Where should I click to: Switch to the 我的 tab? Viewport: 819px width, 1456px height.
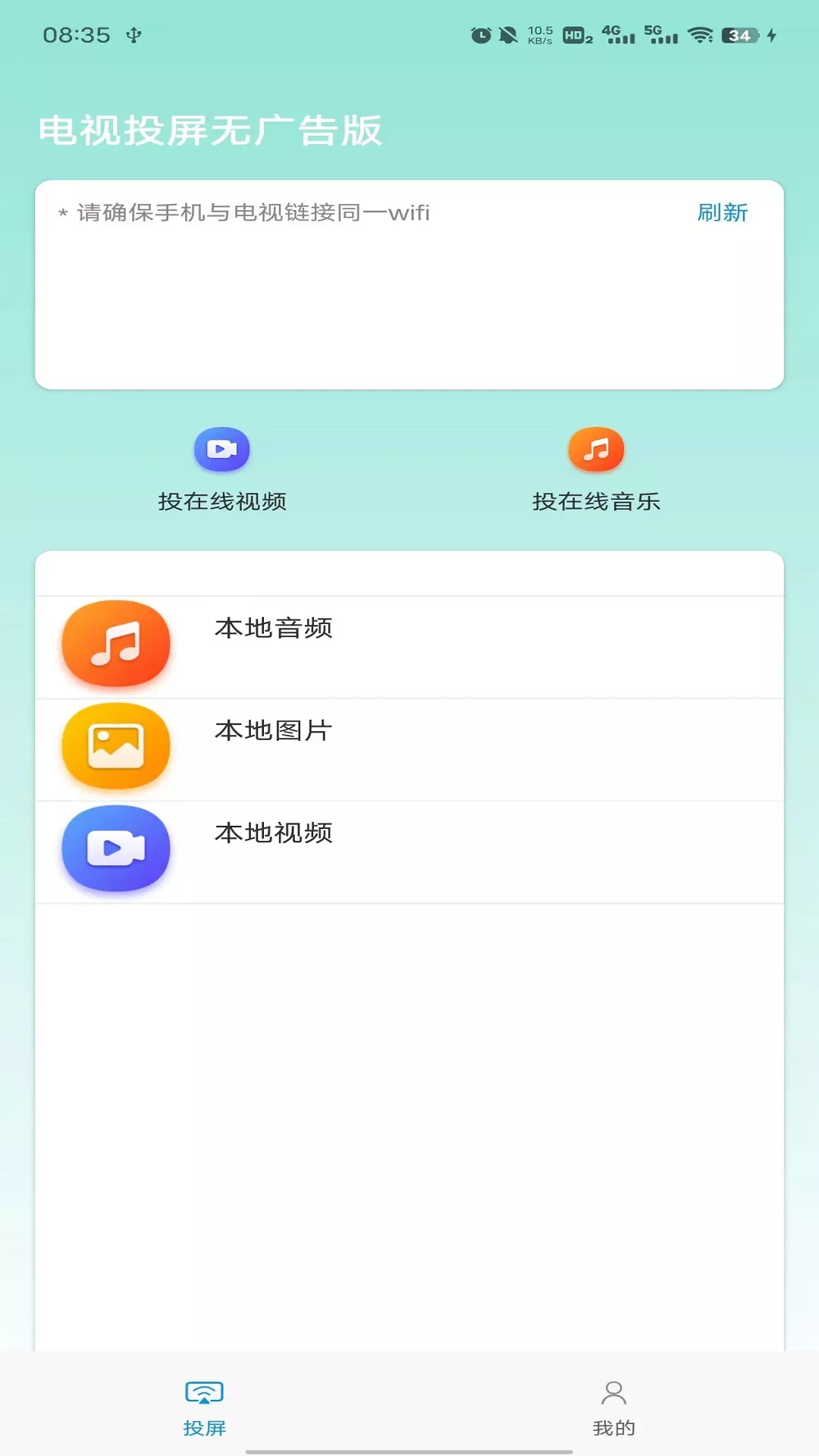click(613, 1407)
